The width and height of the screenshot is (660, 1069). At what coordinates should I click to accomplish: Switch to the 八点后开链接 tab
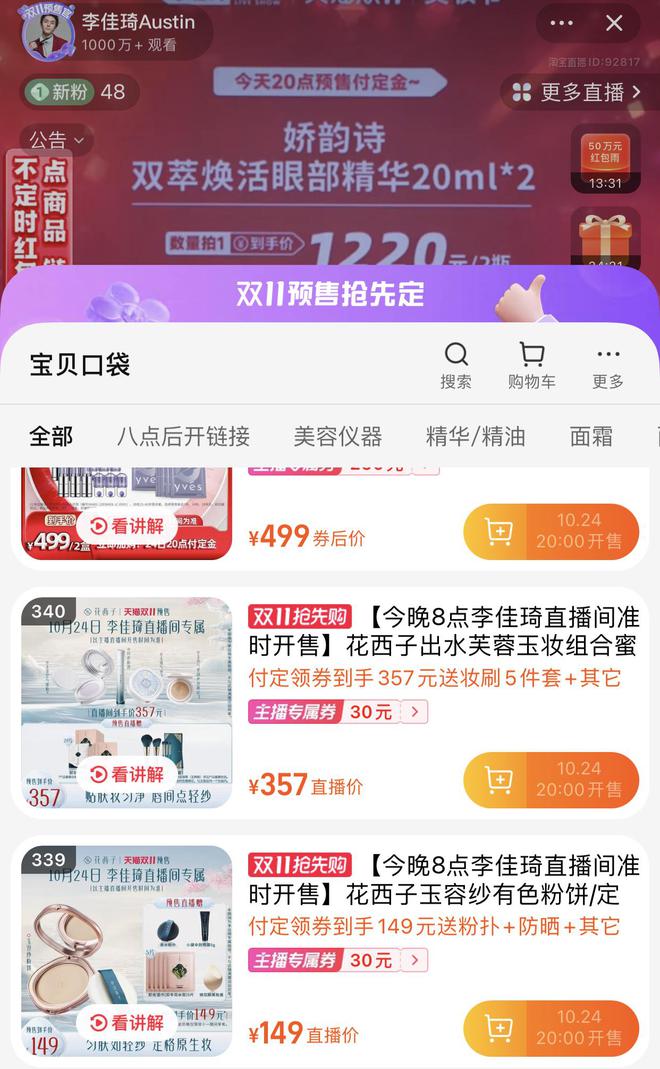(183, 436)
